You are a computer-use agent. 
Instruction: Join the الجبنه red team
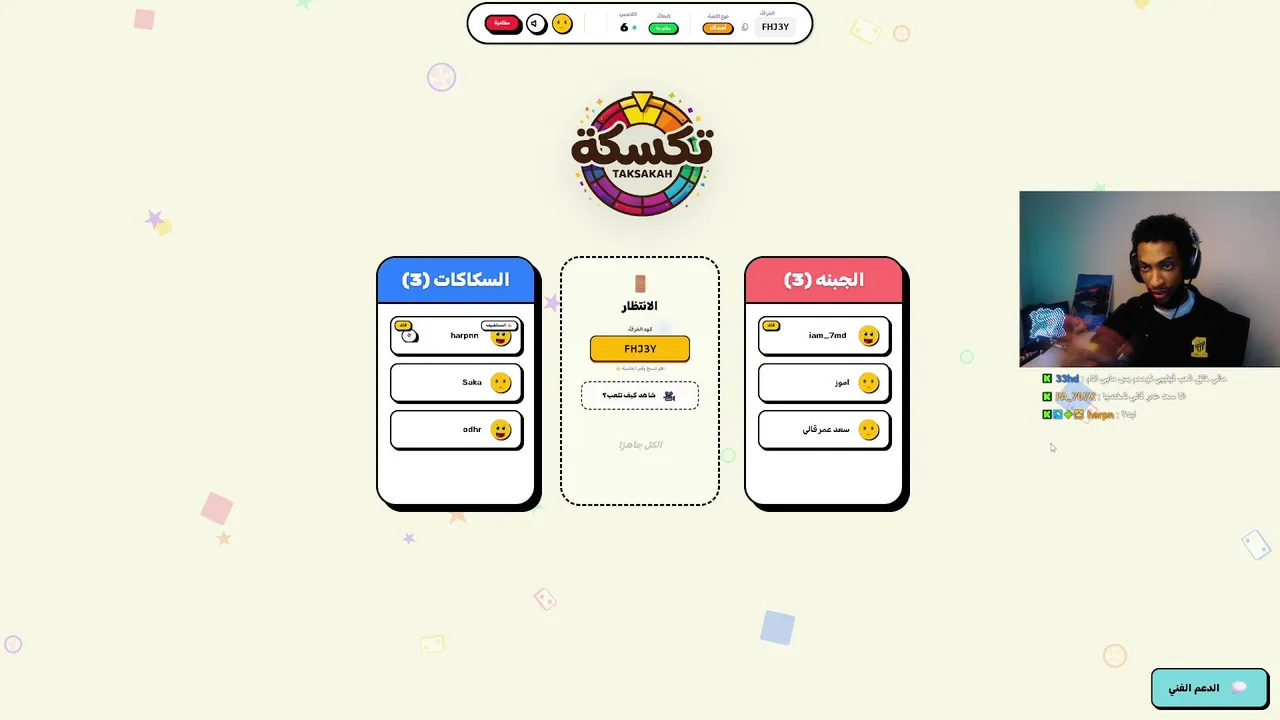click(824, 280)
